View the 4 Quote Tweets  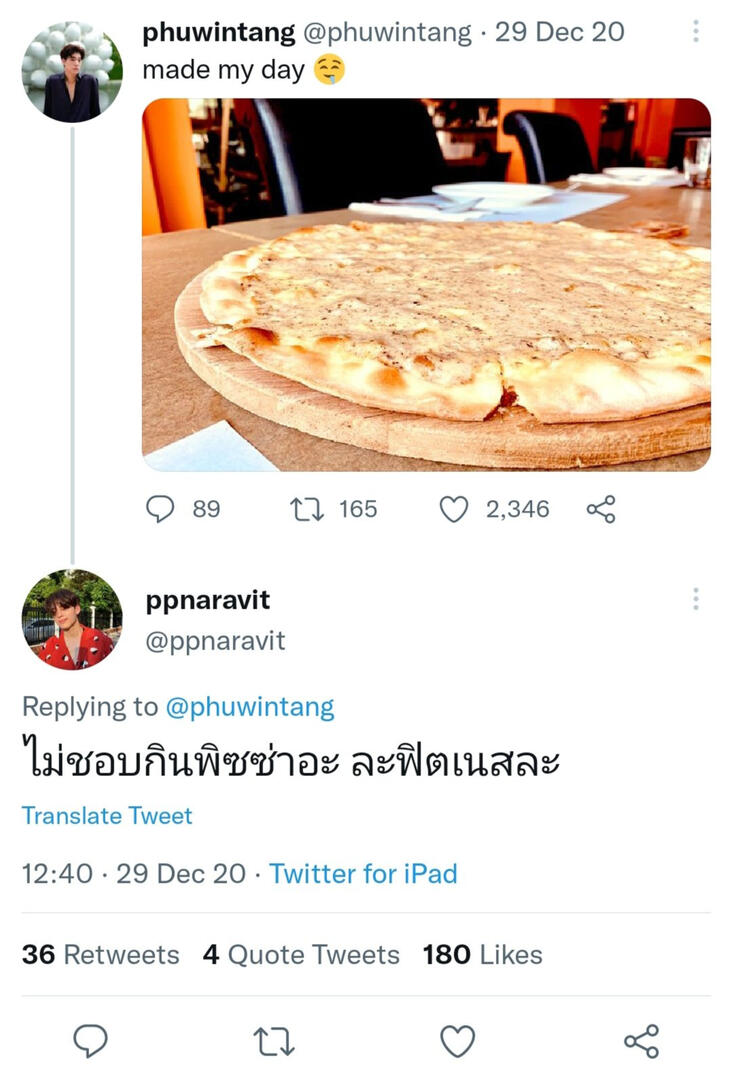pyautogui.click(x=300, y=954)
